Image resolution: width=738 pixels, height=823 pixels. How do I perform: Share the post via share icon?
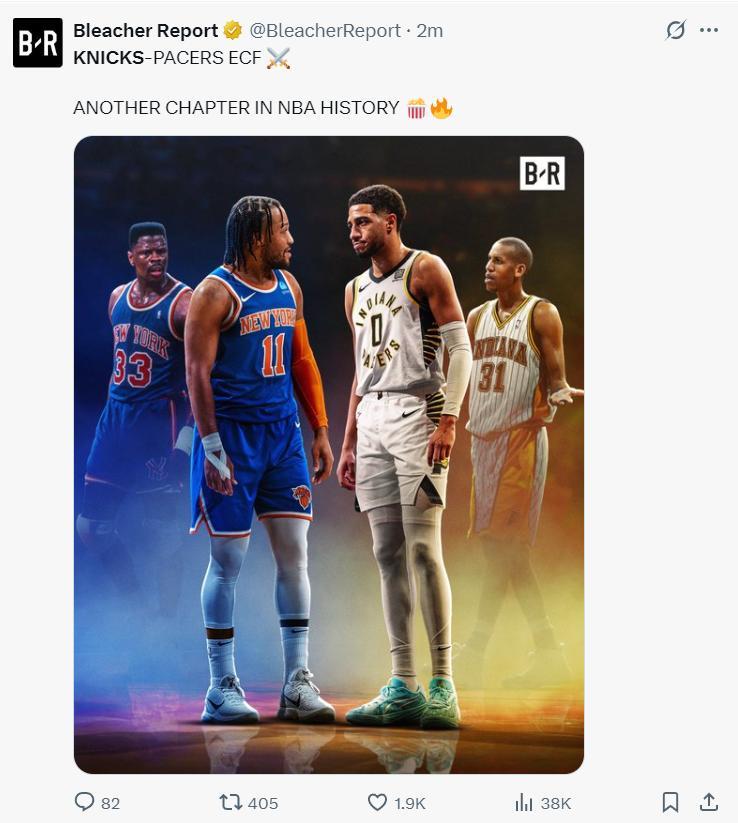(708, 802)
